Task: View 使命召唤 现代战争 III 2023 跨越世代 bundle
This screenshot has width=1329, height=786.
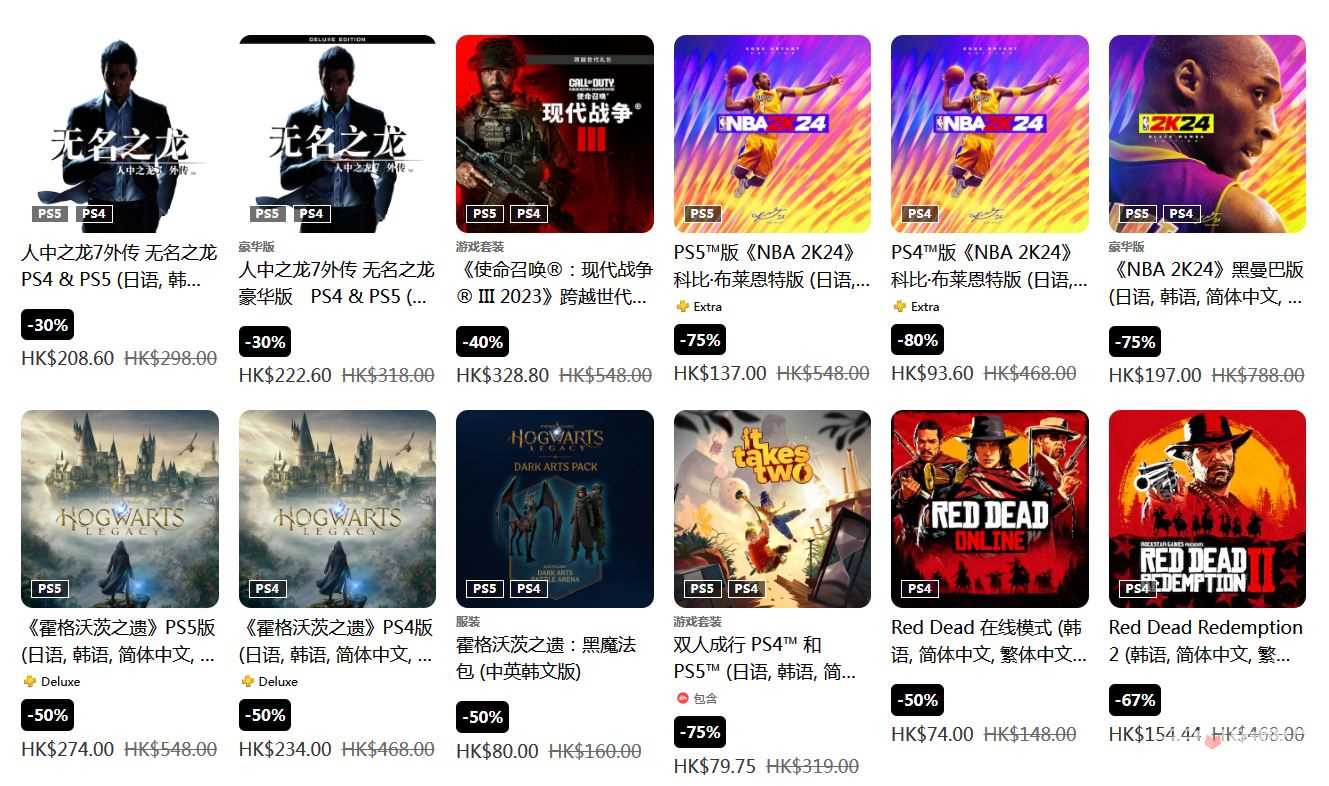Action: coord(554,134)
